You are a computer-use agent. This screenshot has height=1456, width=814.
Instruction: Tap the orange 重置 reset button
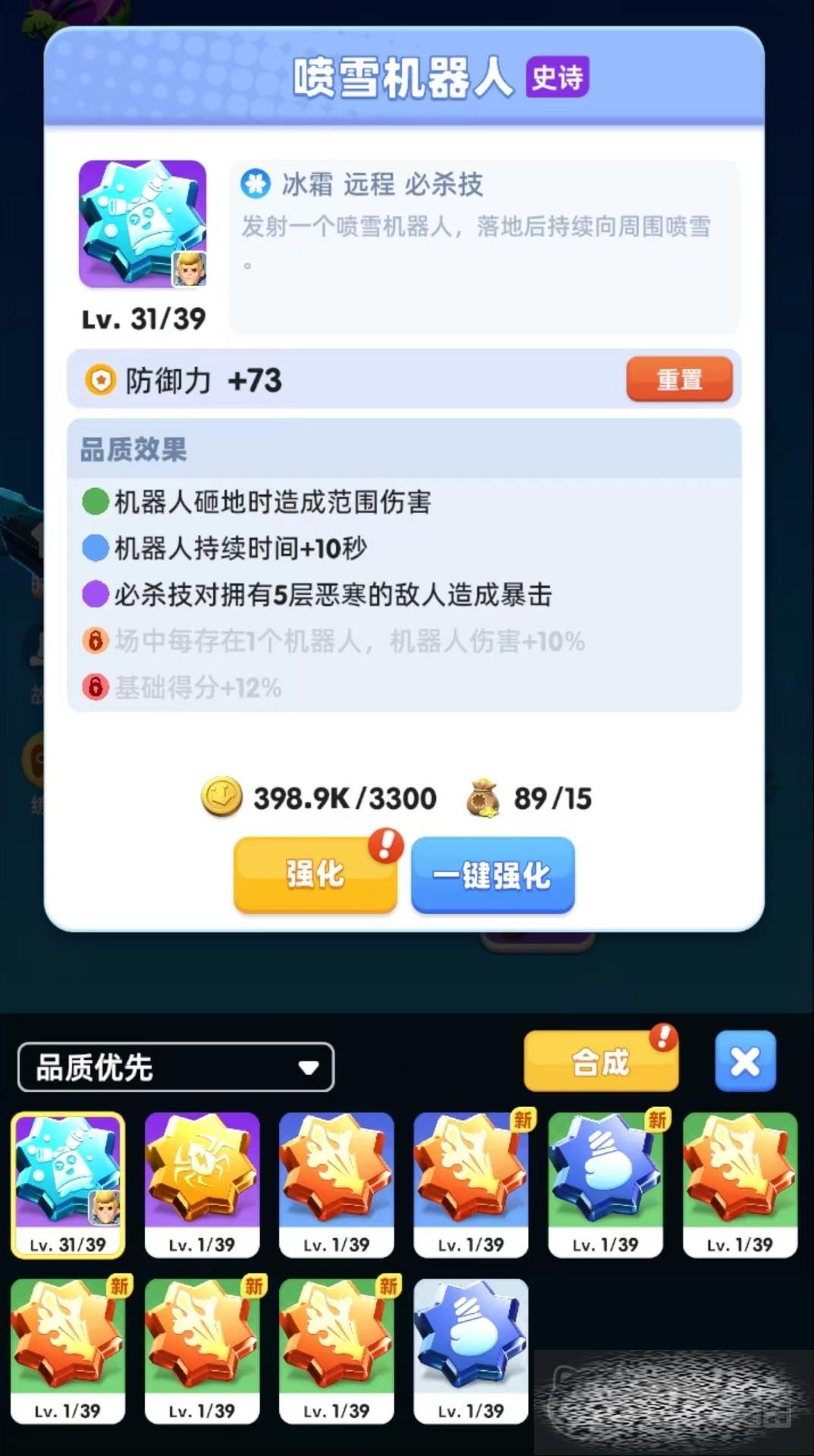679,379
